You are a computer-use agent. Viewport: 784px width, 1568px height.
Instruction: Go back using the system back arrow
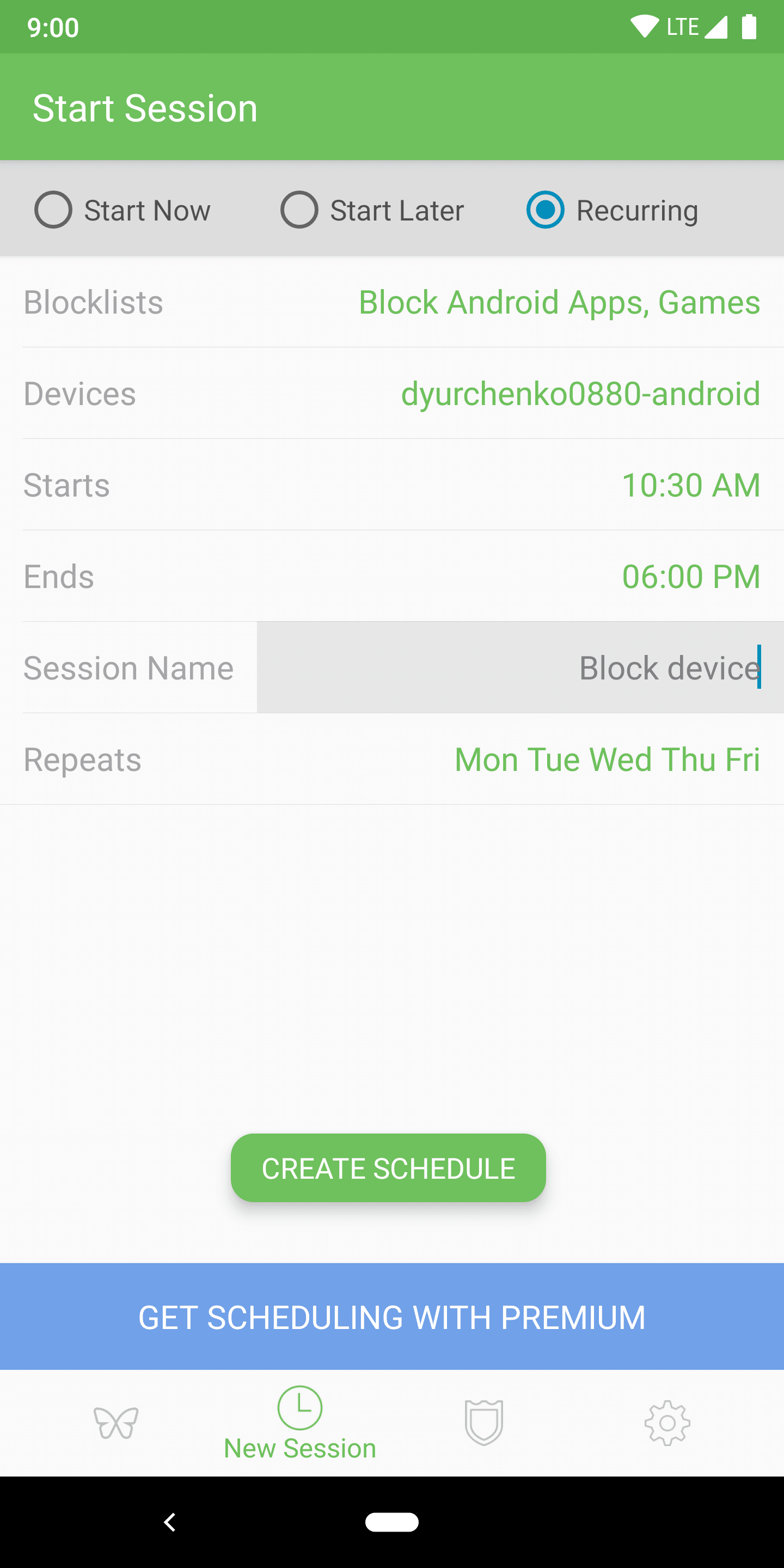pyautogui.click(x=170, y=1522)
